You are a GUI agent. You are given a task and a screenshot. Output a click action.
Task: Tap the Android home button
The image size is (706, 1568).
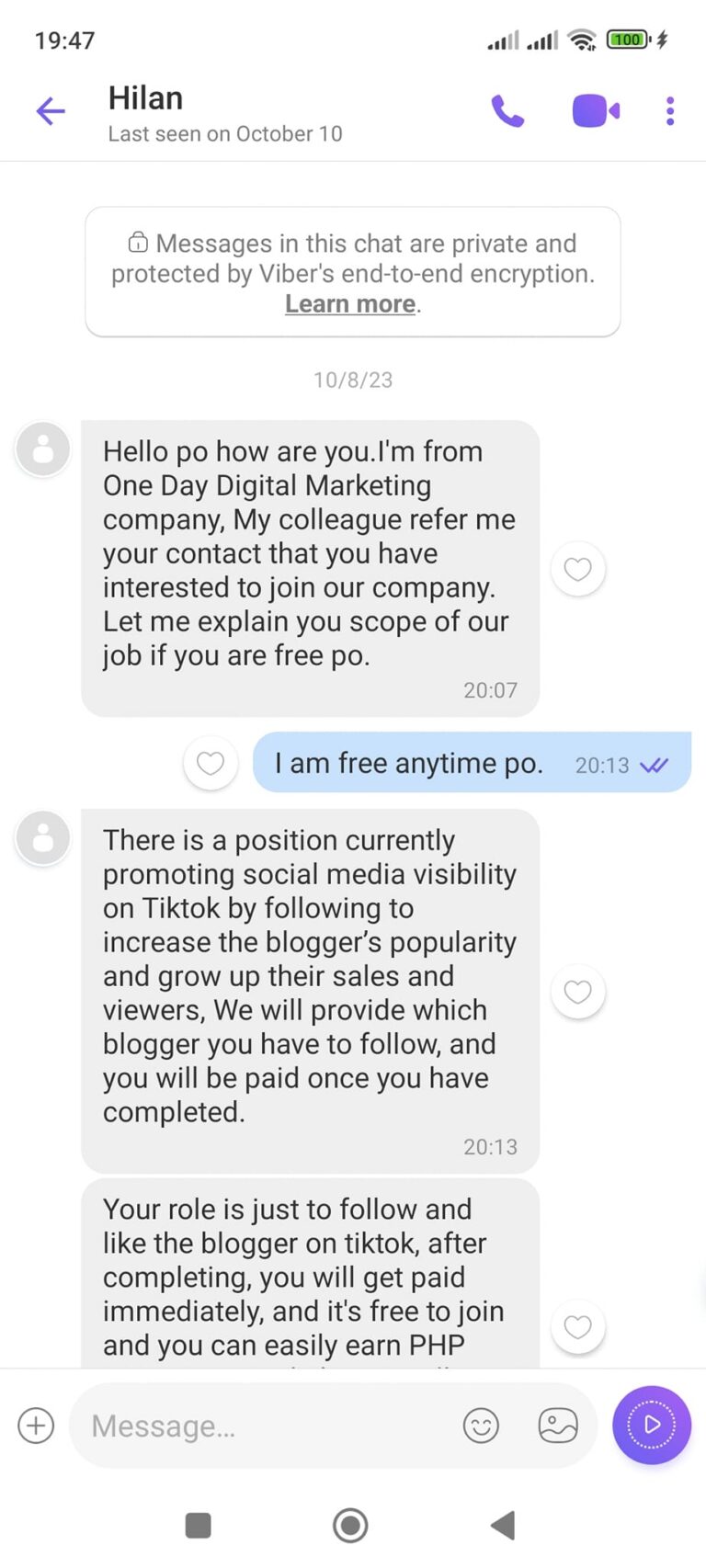[350, 1524]
